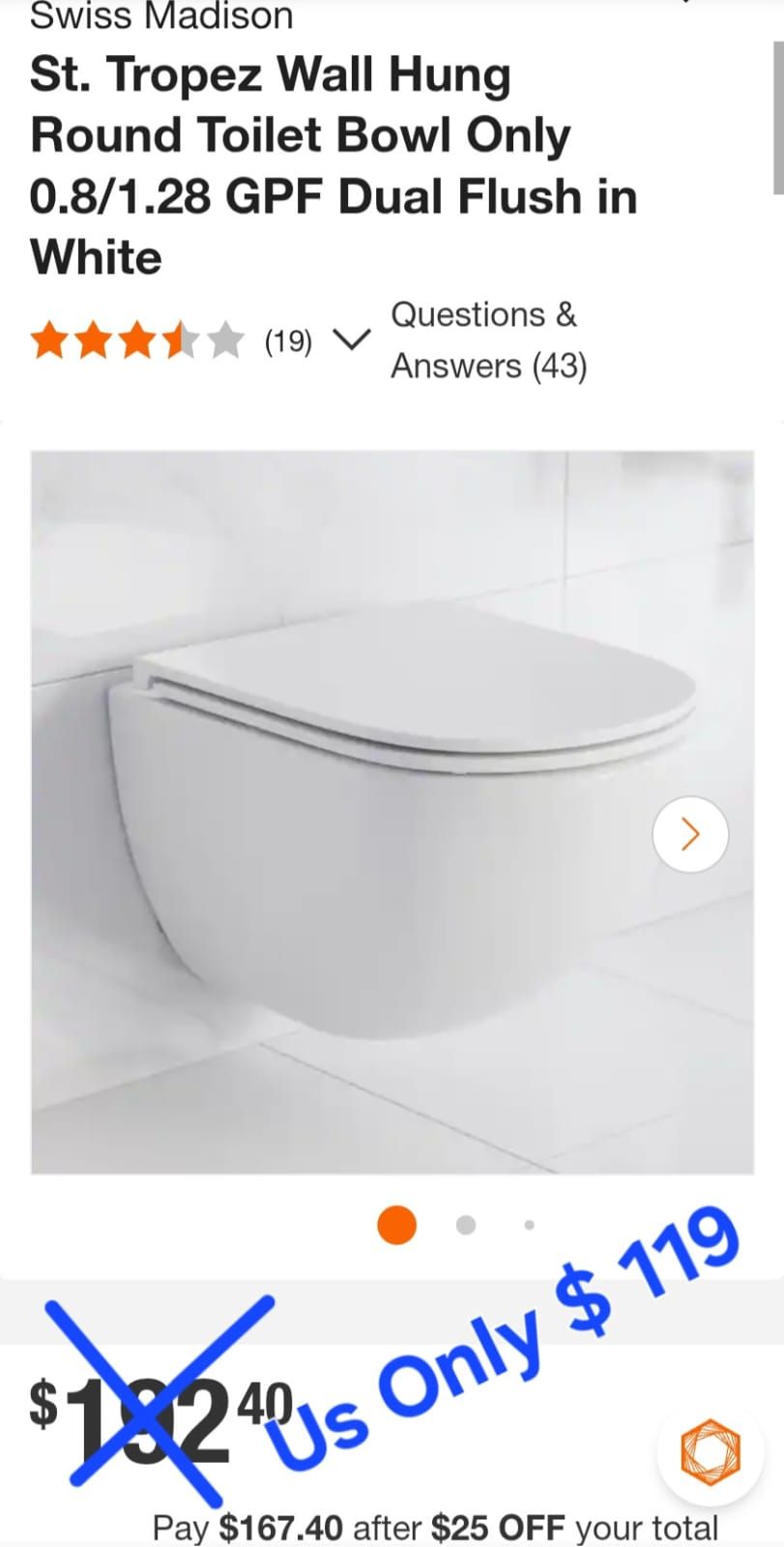Select the second carousel dot

tap(467, 1224)
